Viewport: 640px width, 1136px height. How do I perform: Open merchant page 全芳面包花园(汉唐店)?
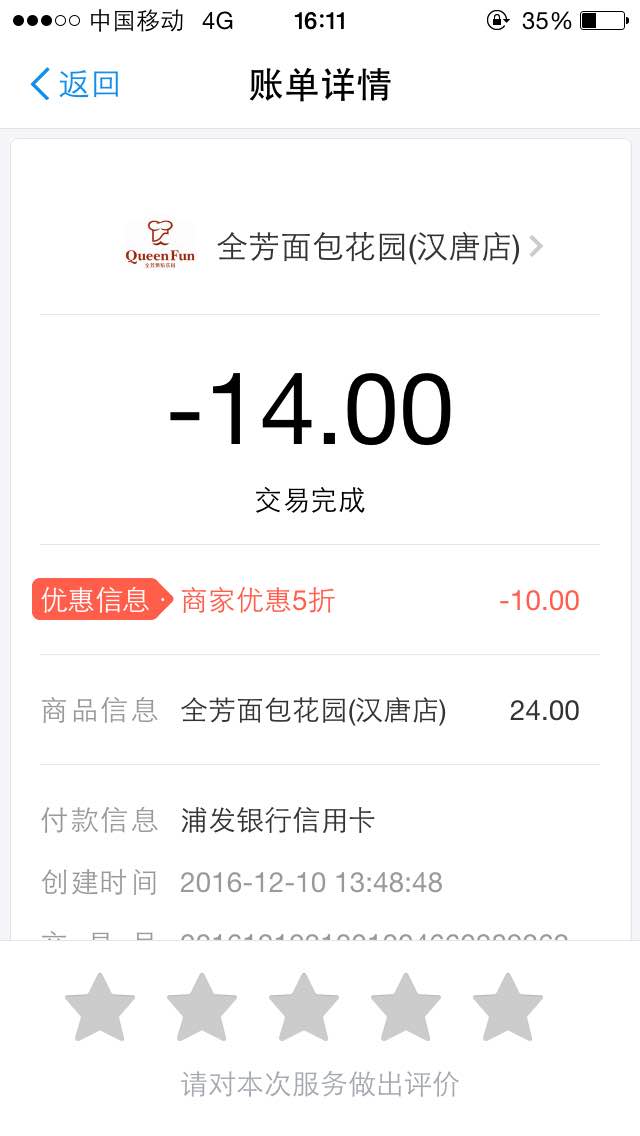click(368, 247)
